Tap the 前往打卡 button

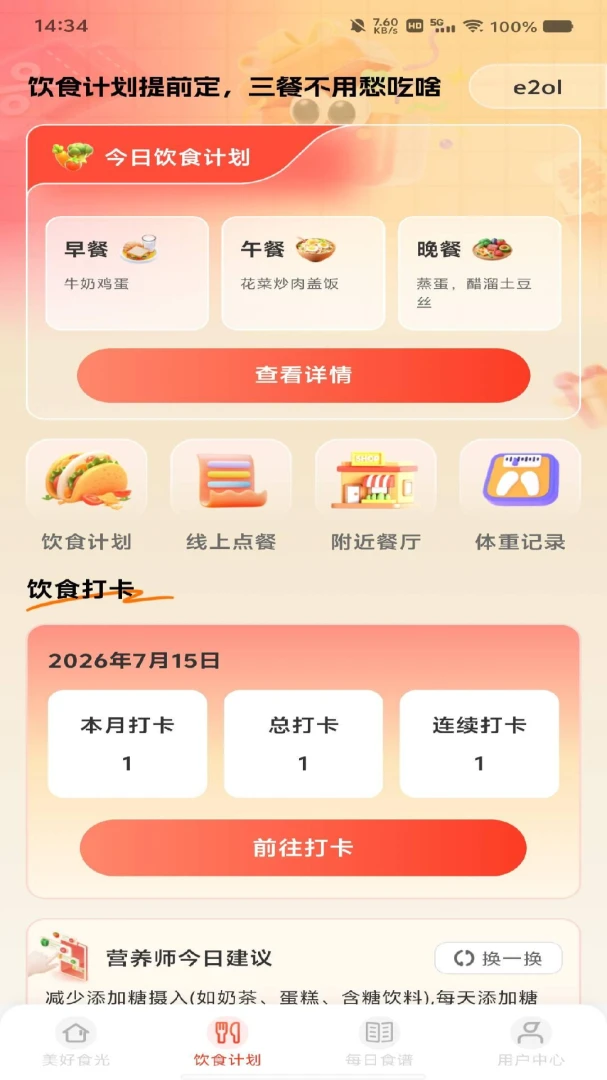303,848
